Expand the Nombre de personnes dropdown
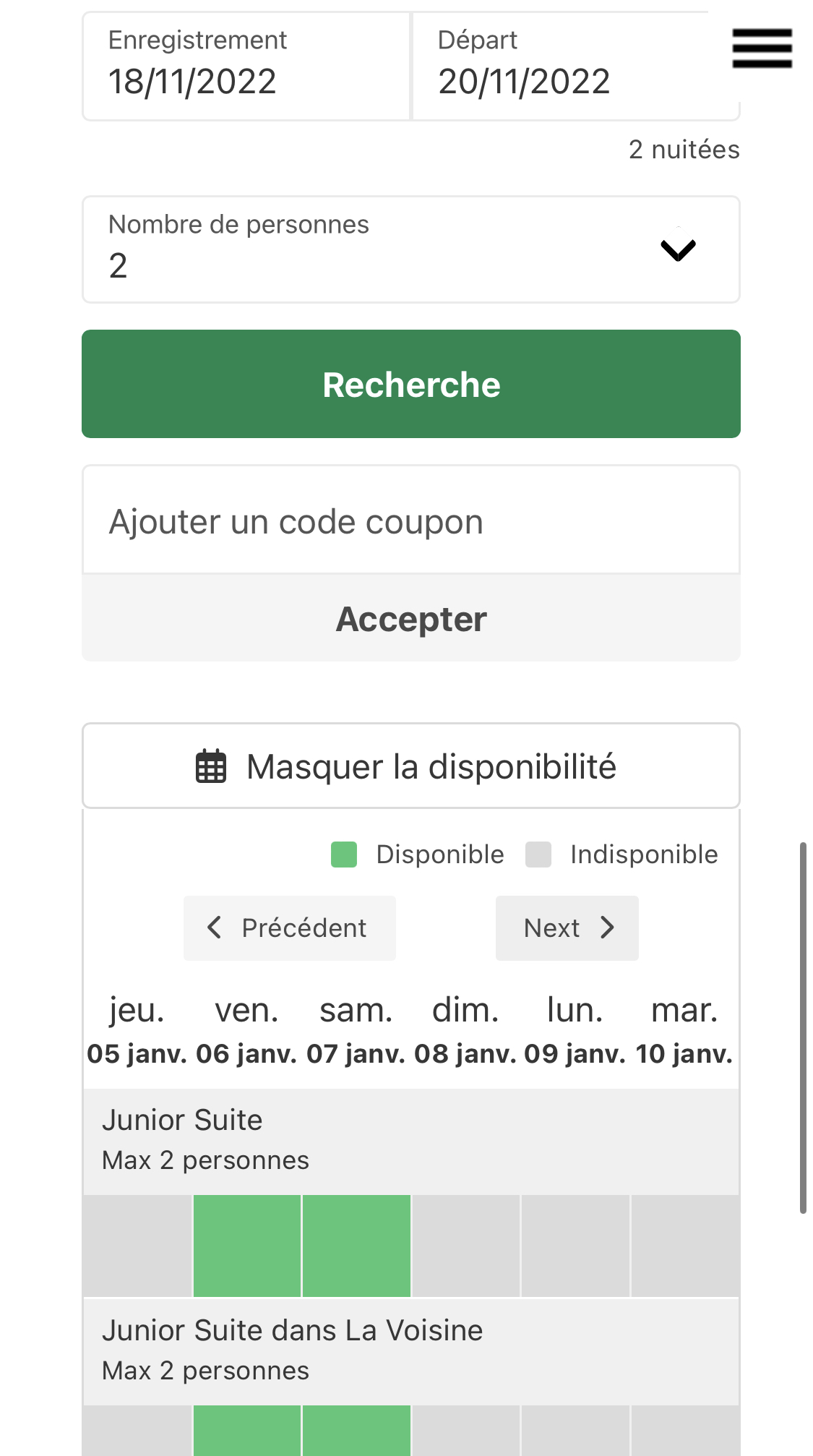The height and width of the screenshot is (1456, 813). coord(411,249)
